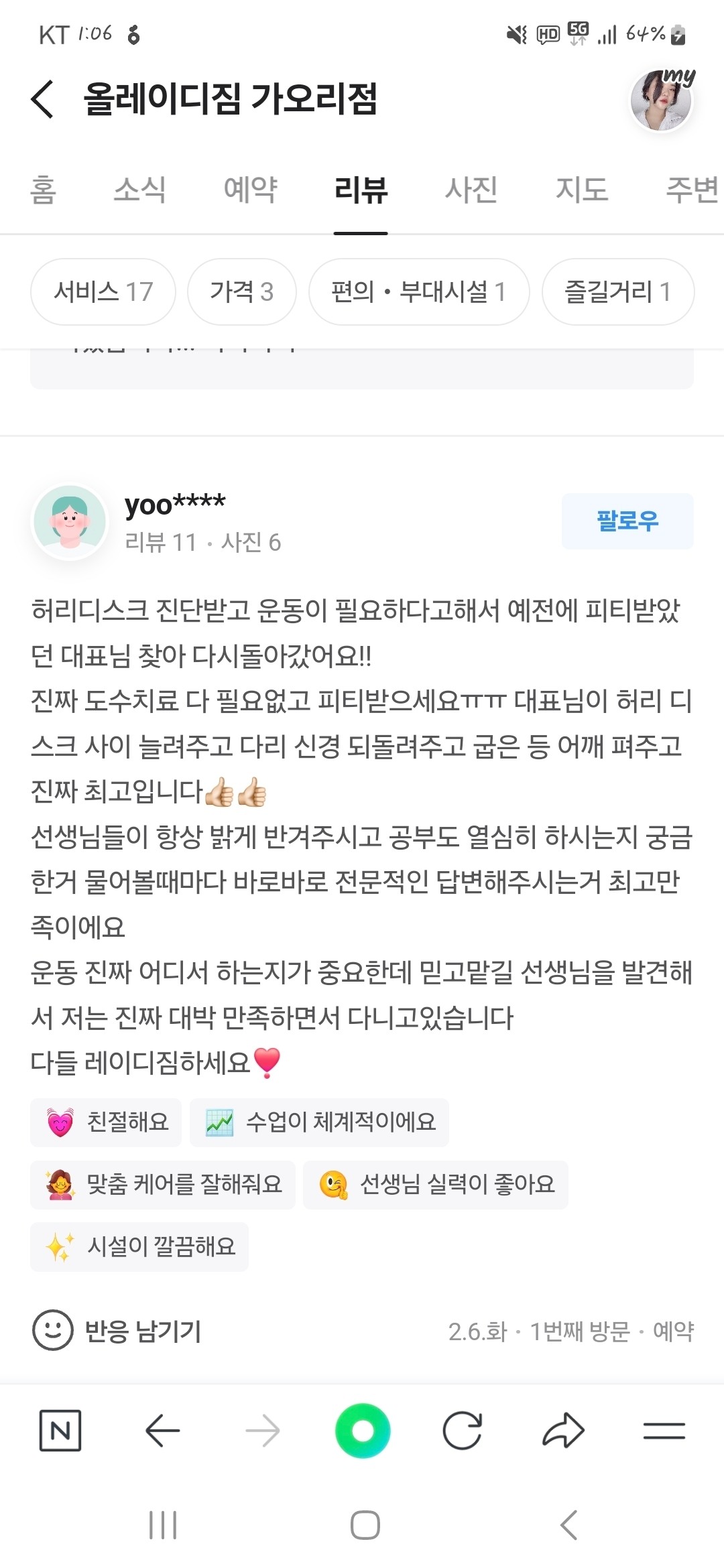Open the browser menu lines icon
Screen dimensions: 724x1568
664,1431
